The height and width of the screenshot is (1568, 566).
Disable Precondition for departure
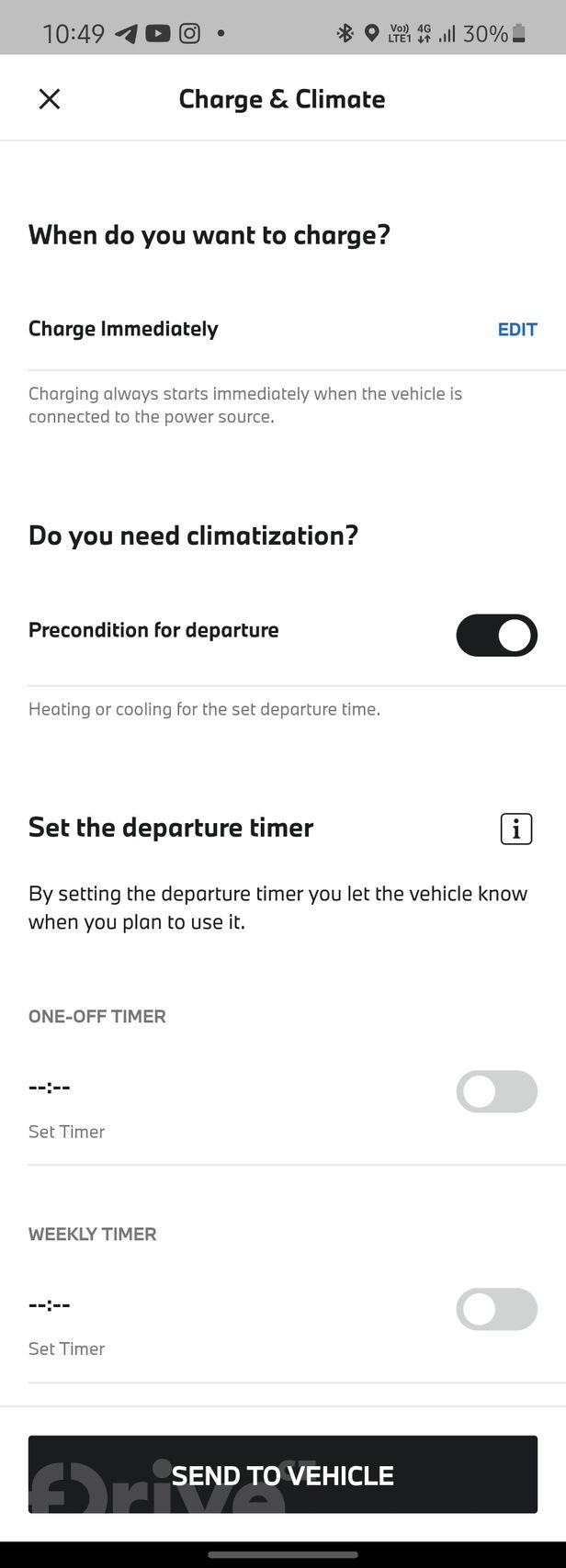[x=496, y=636]
